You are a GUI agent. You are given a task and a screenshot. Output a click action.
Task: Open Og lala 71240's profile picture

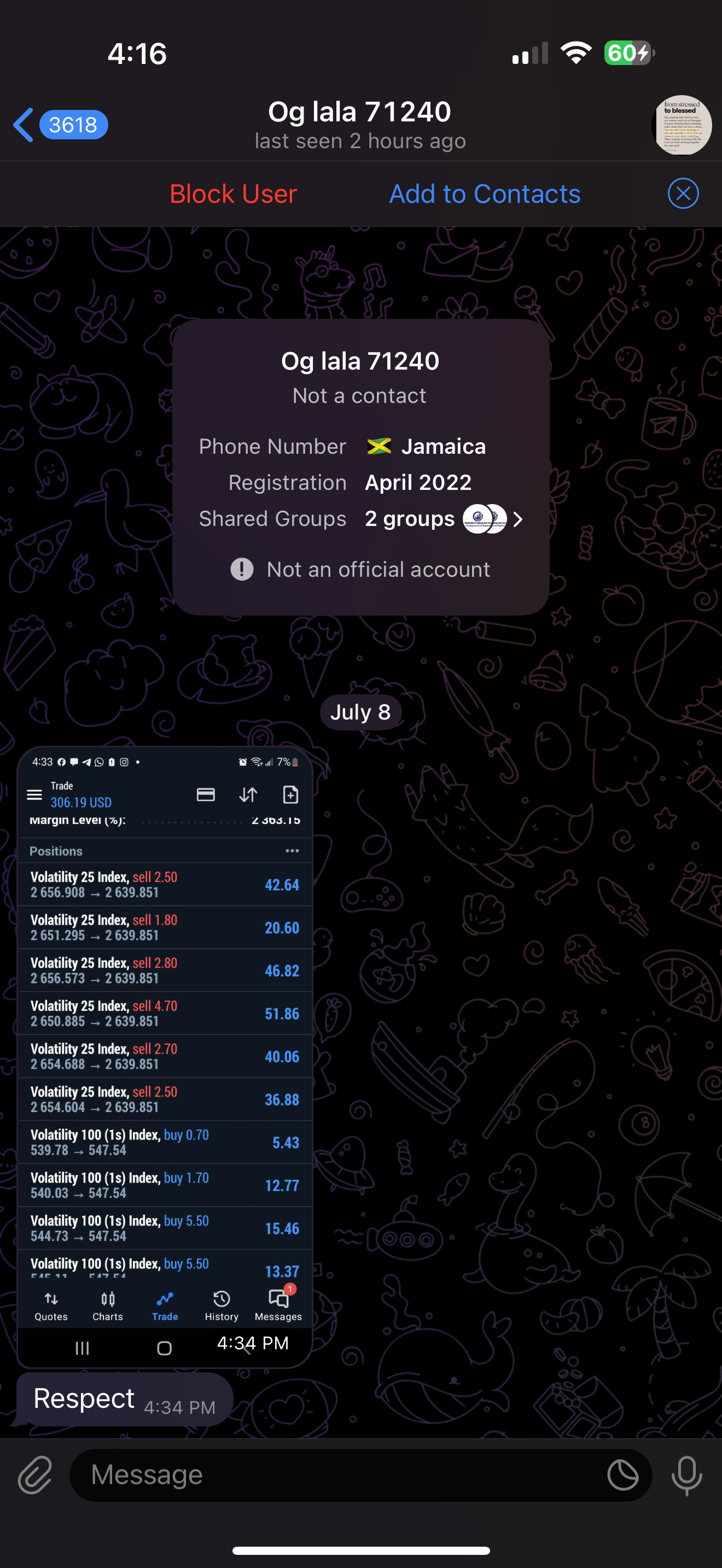(681, 125)
